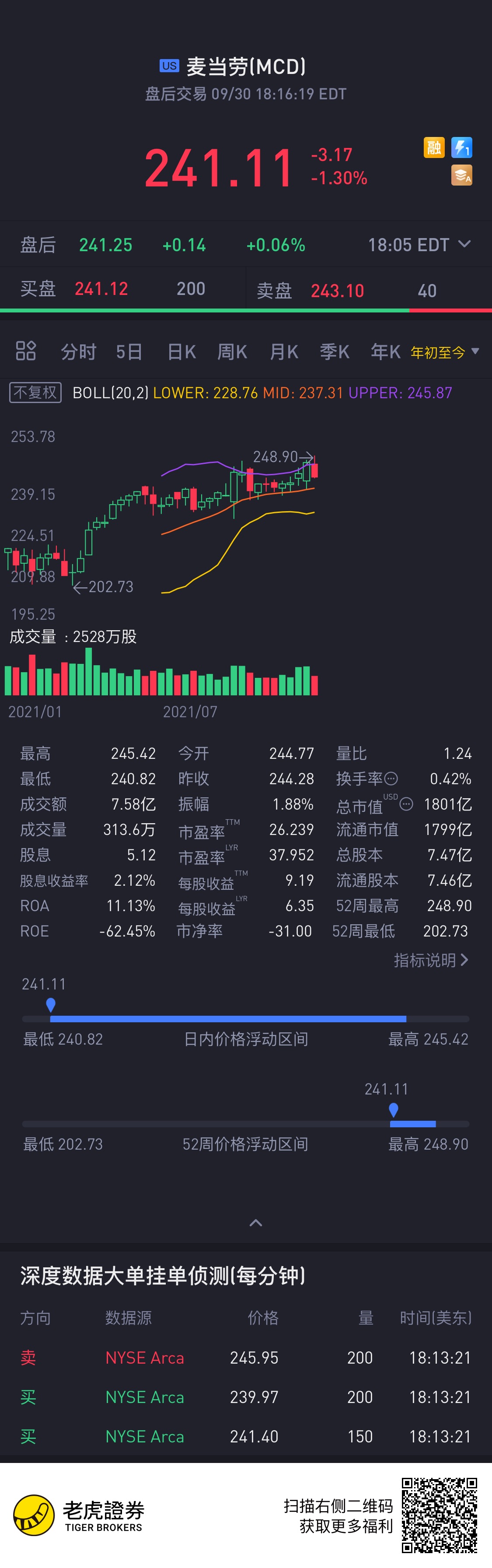The width and height of the screenshot is (492, 1568).
Task: Tap the chart layout grid icon
Action: 25,351
